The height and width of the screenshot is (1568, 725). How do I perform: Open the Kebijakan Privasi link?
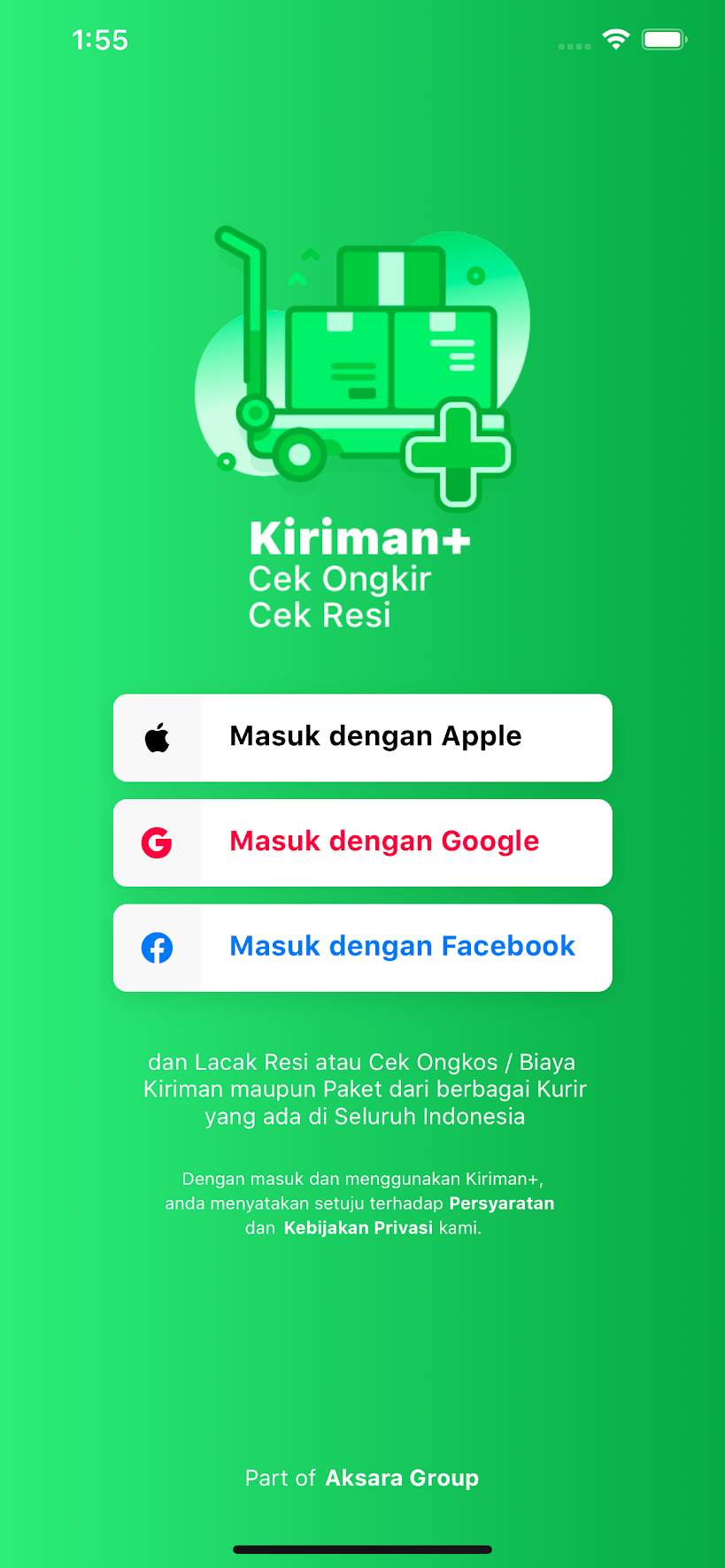[358, 1228]
